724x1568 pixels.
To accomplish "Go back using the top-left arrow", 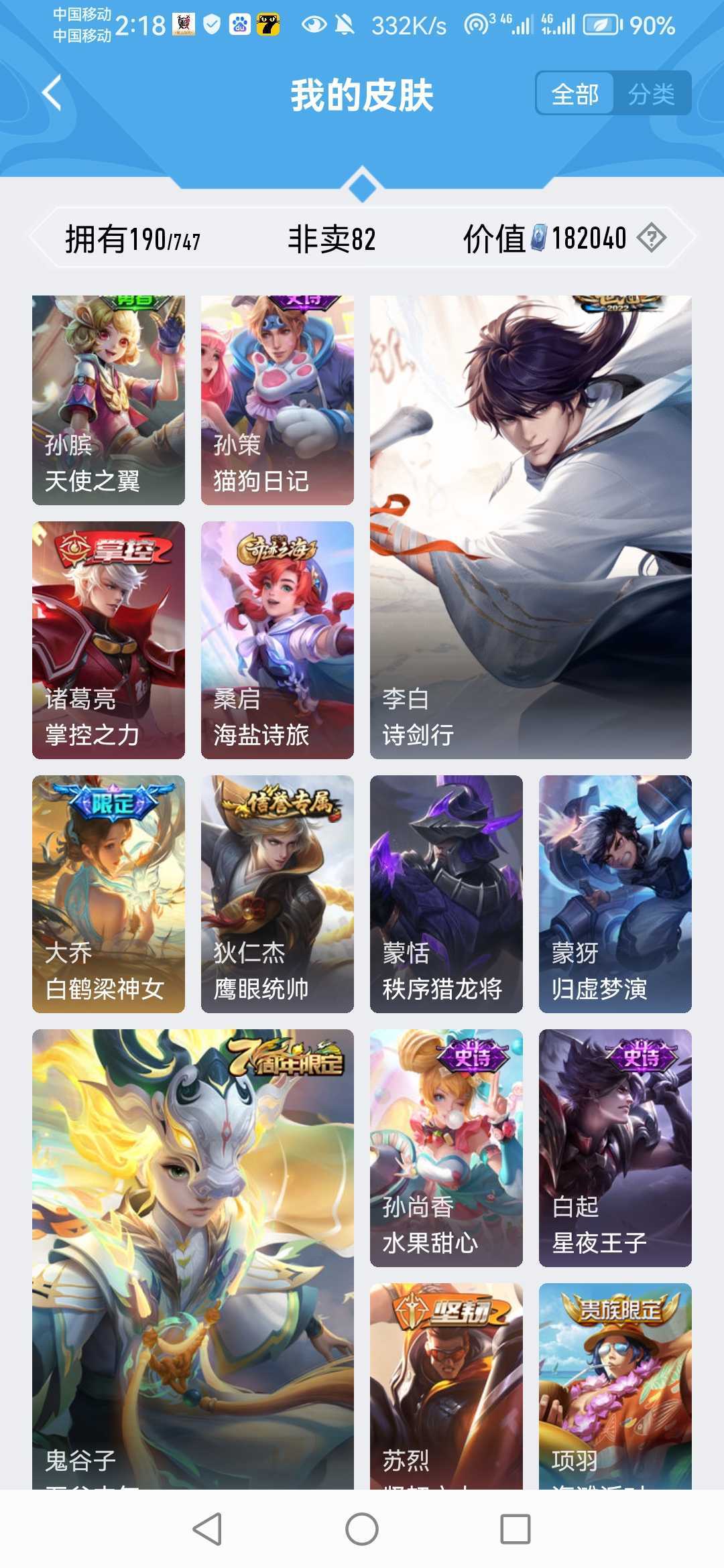I will coord(52,93).
